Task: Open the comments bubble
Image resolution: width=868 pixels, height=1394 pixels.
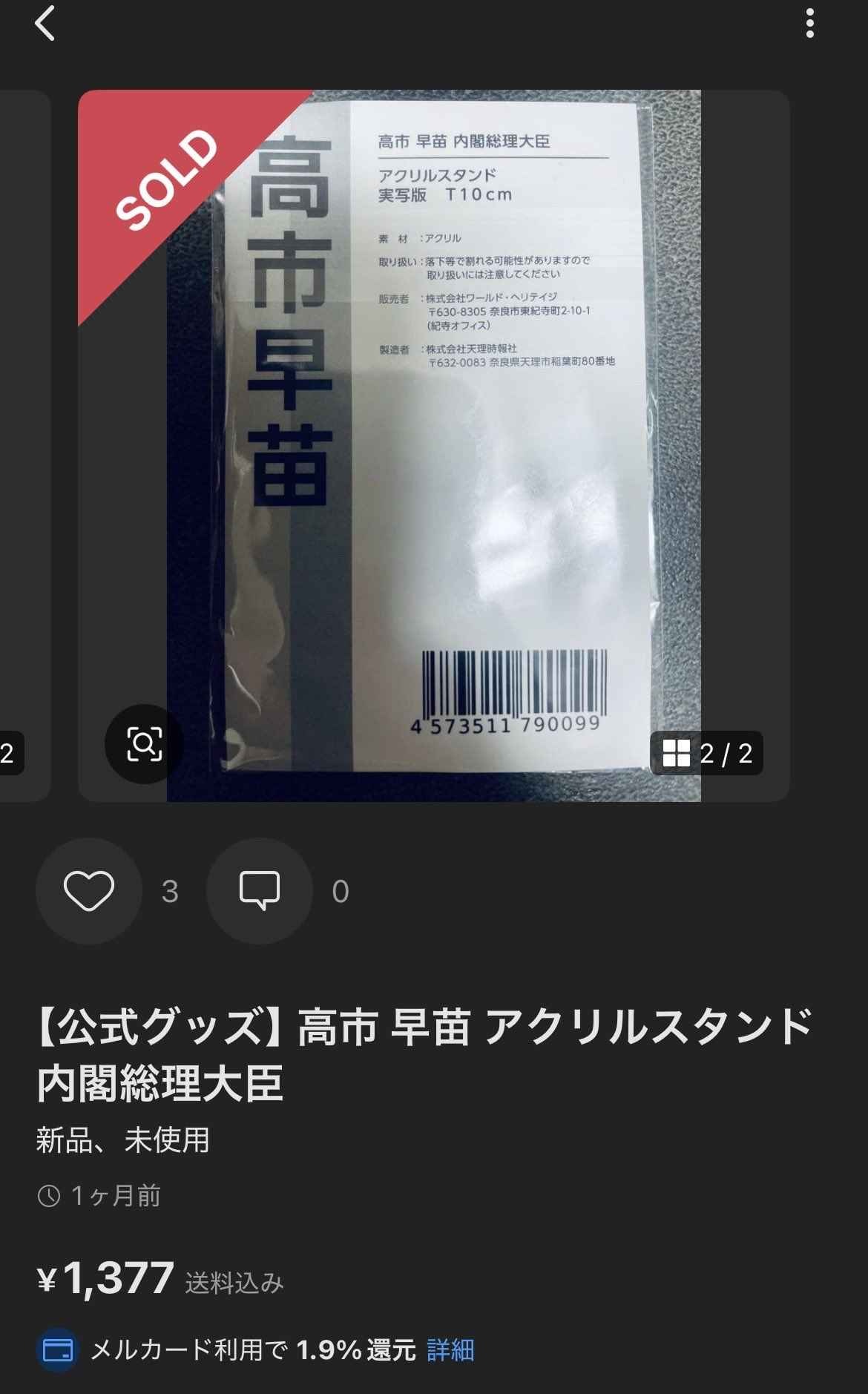Action: coord(259,890)
